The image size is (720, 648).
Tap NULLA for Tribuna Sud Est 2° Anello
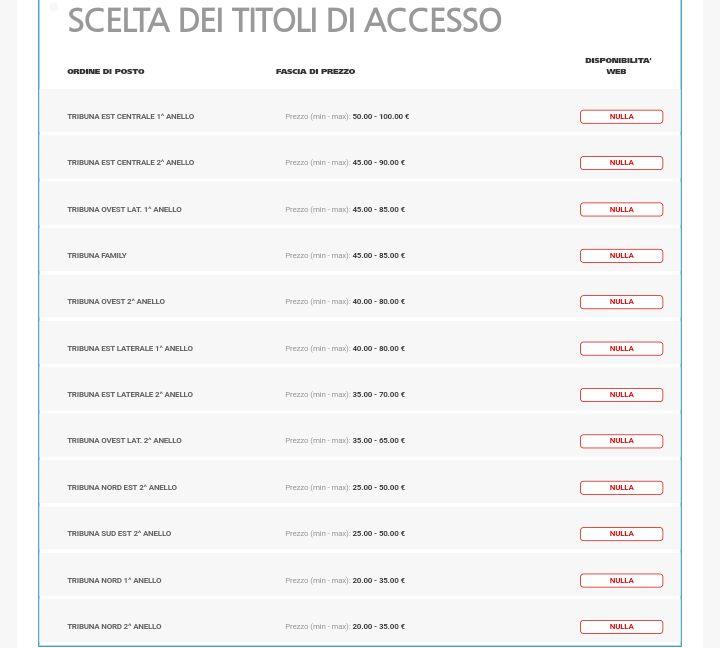[x=621, y=534]
